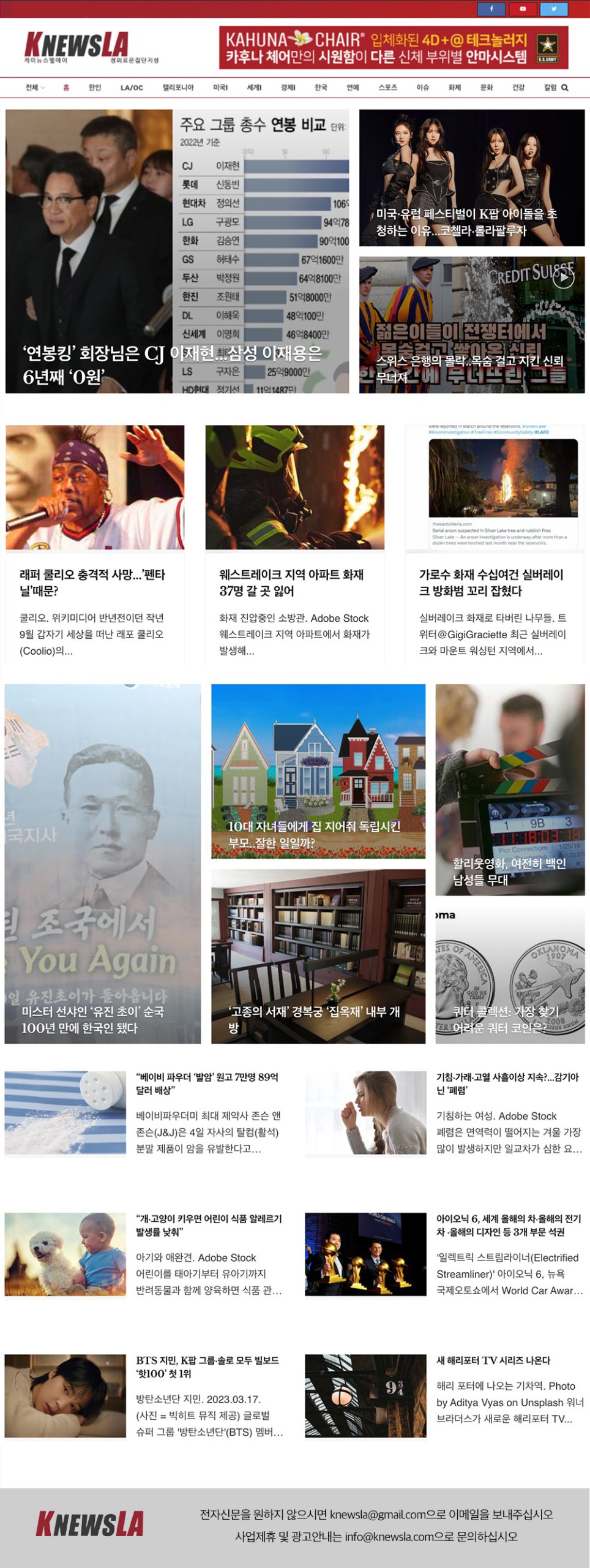Open the 건강 section
The height and width of the screenshot is (1568, 590).
518,88
